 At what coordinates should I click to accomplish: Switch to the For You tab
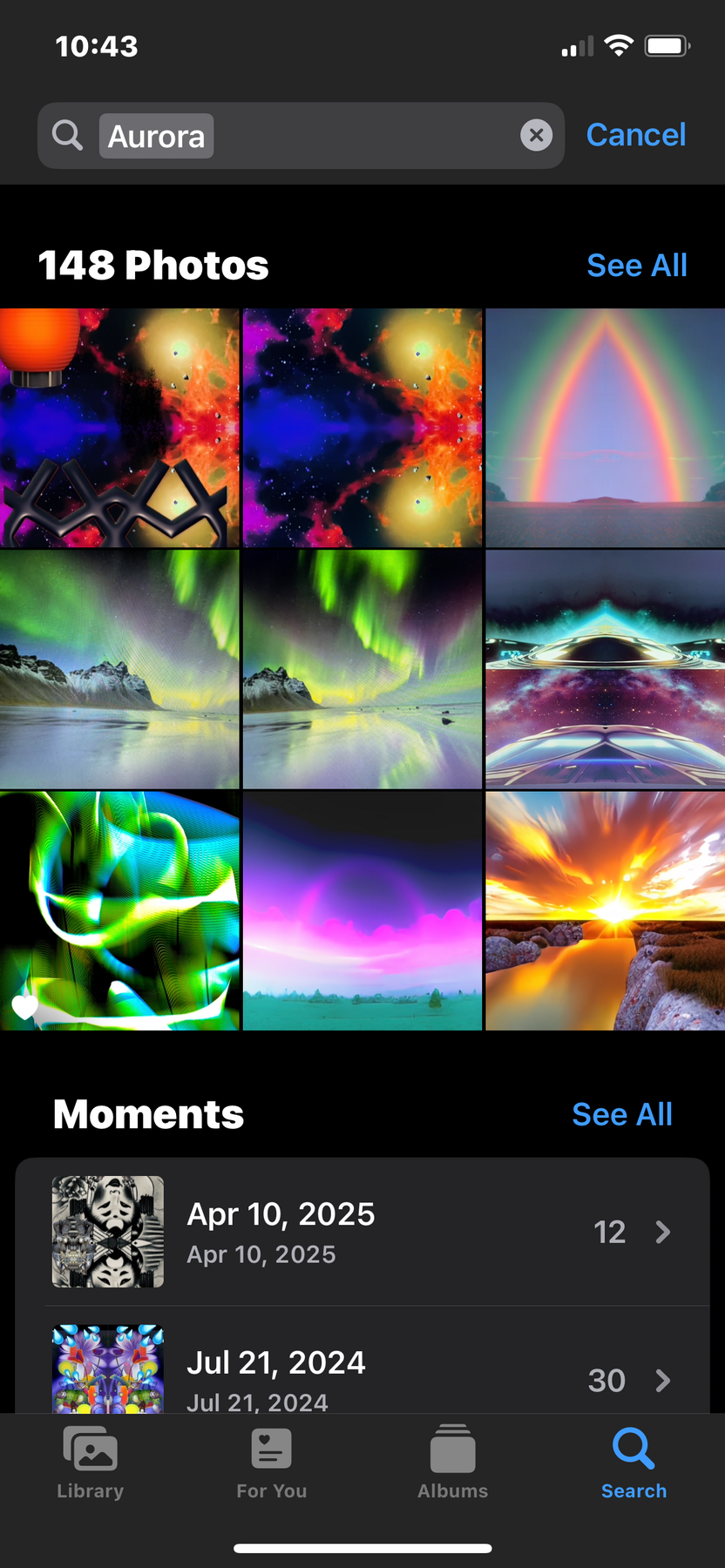coord(272,1463)
